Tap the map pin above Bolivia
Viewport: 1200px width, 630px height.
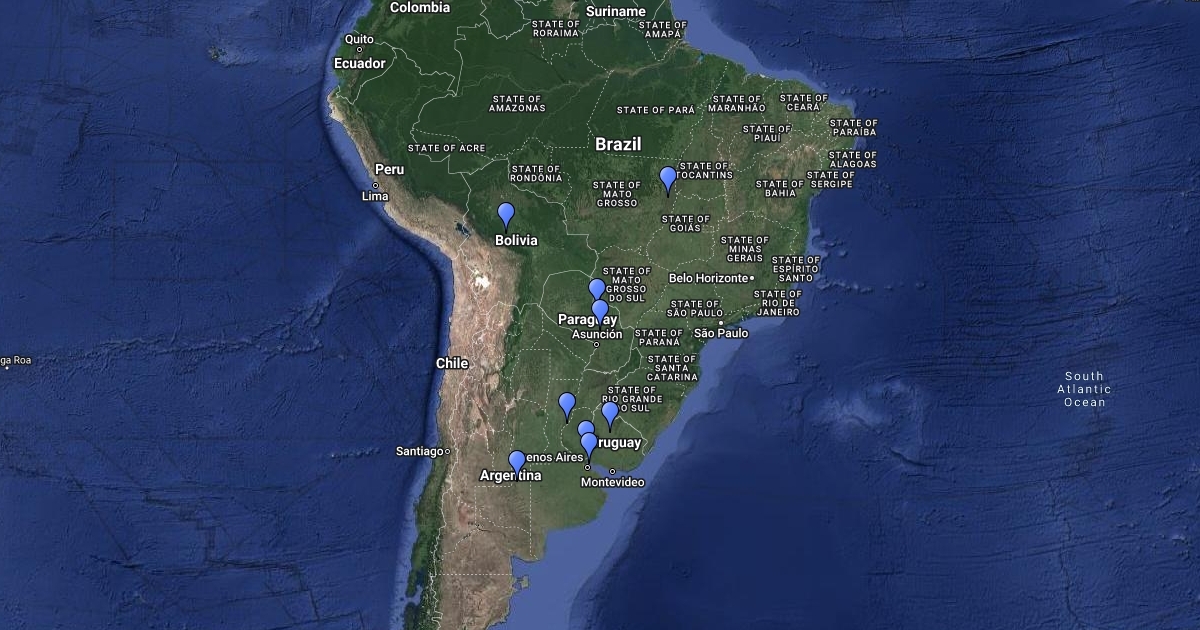[x=506, y=214]
